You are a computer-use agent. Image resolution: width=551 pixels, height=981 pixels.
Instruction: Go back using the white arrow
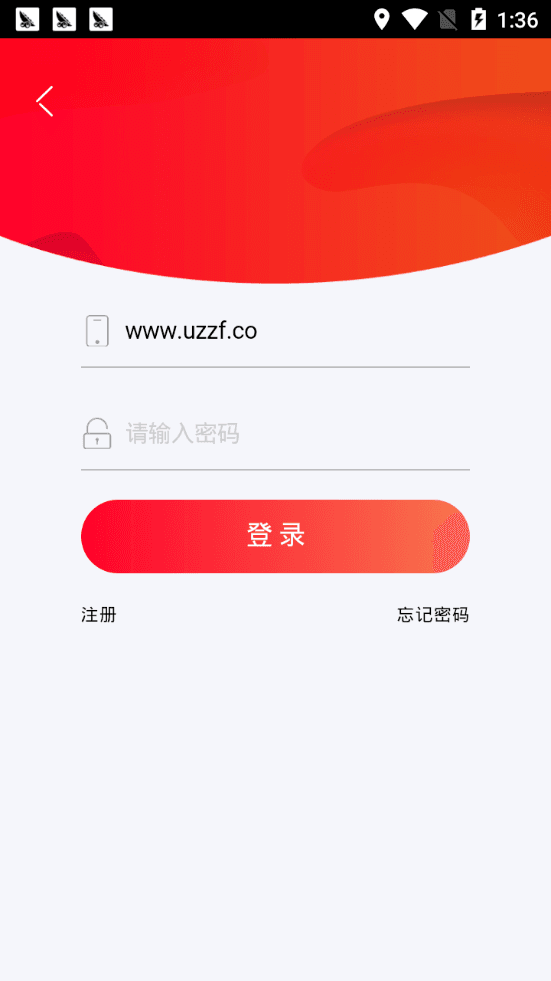tap(44, 101)
